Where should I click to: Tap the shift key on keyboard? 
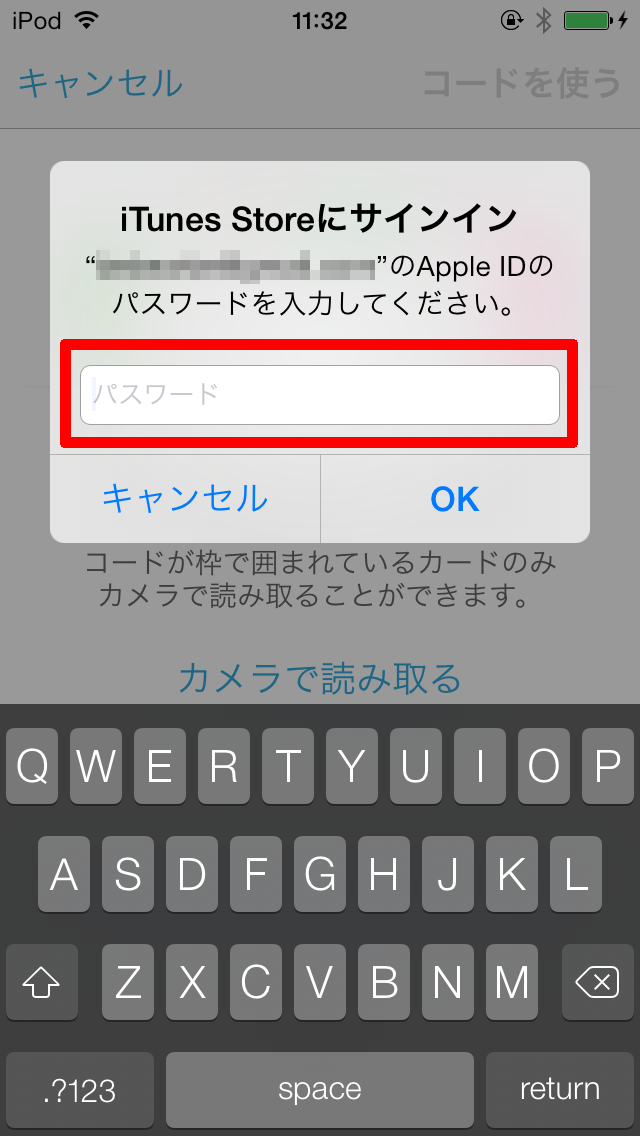pyautogui.click(x=41, y=984)
